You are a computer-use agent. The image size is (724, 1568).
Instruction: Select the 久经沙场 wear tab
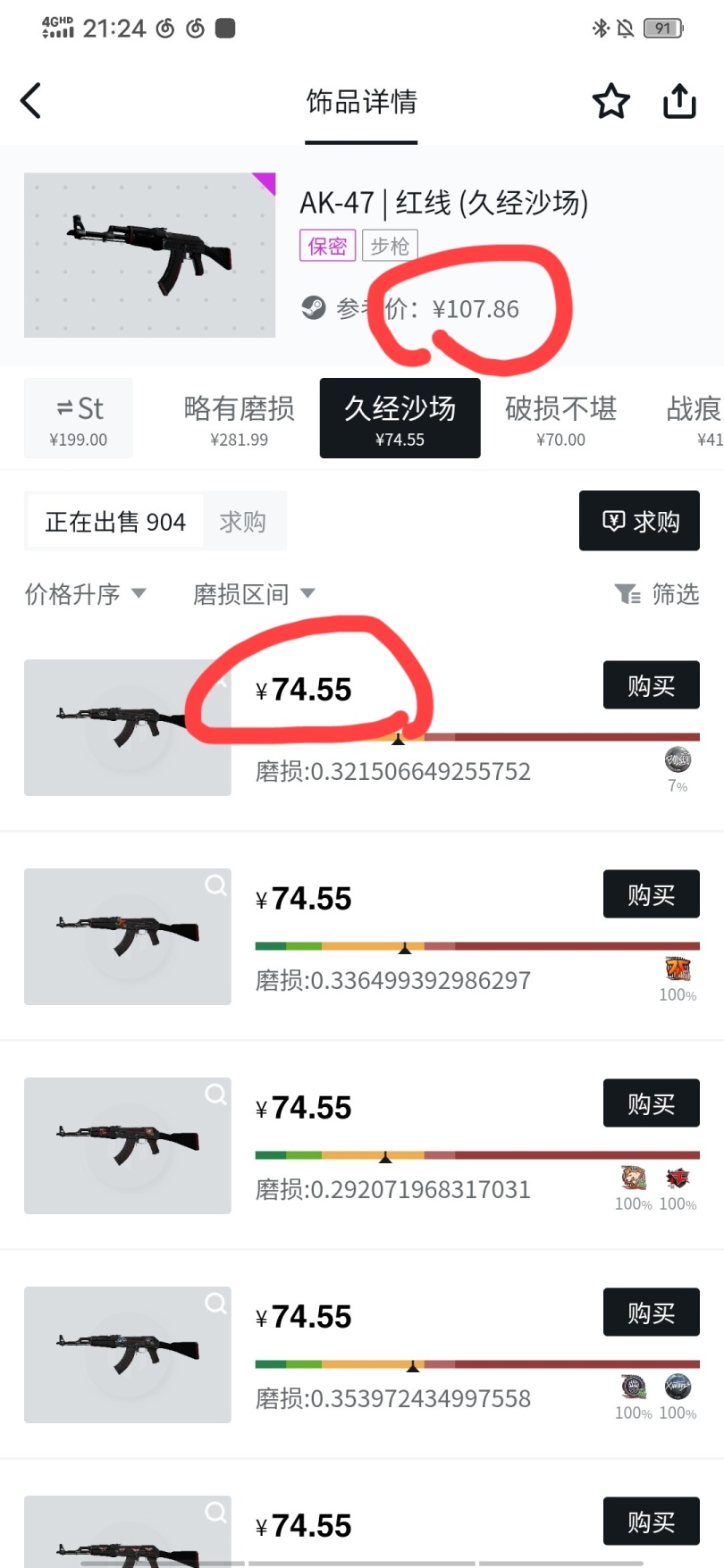coord(400,418)
